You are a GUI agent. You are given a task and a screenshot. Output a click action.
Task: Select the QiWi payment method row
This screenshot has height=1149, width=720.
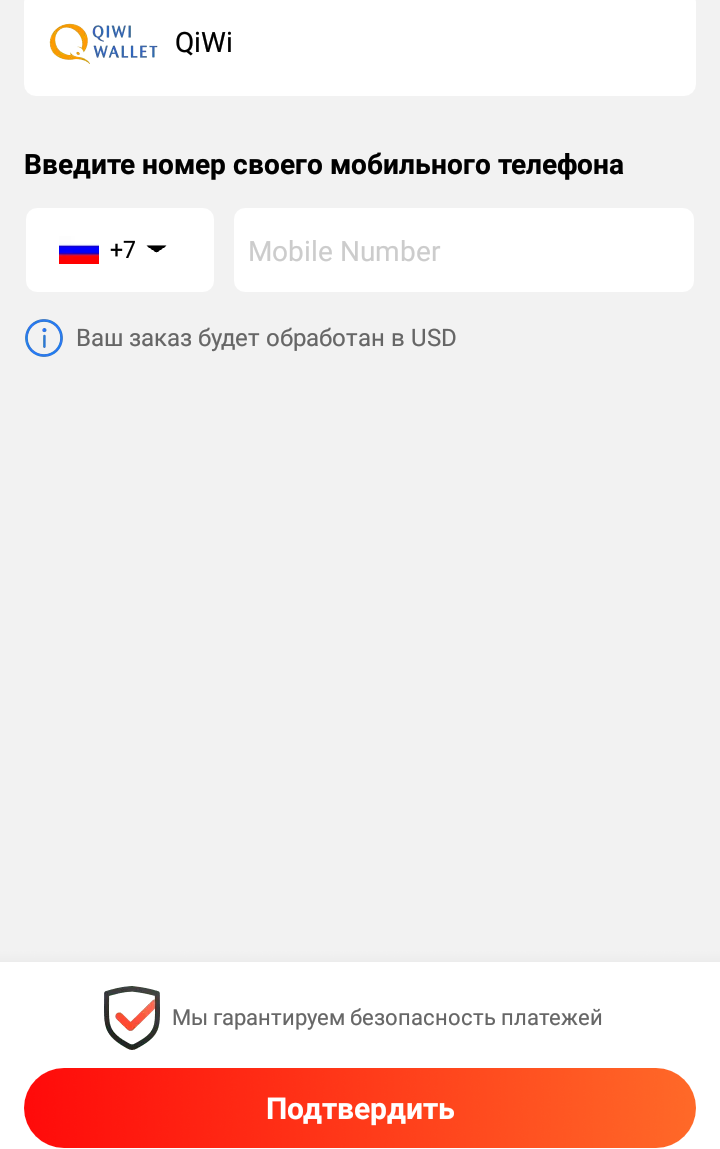[360, 45]
